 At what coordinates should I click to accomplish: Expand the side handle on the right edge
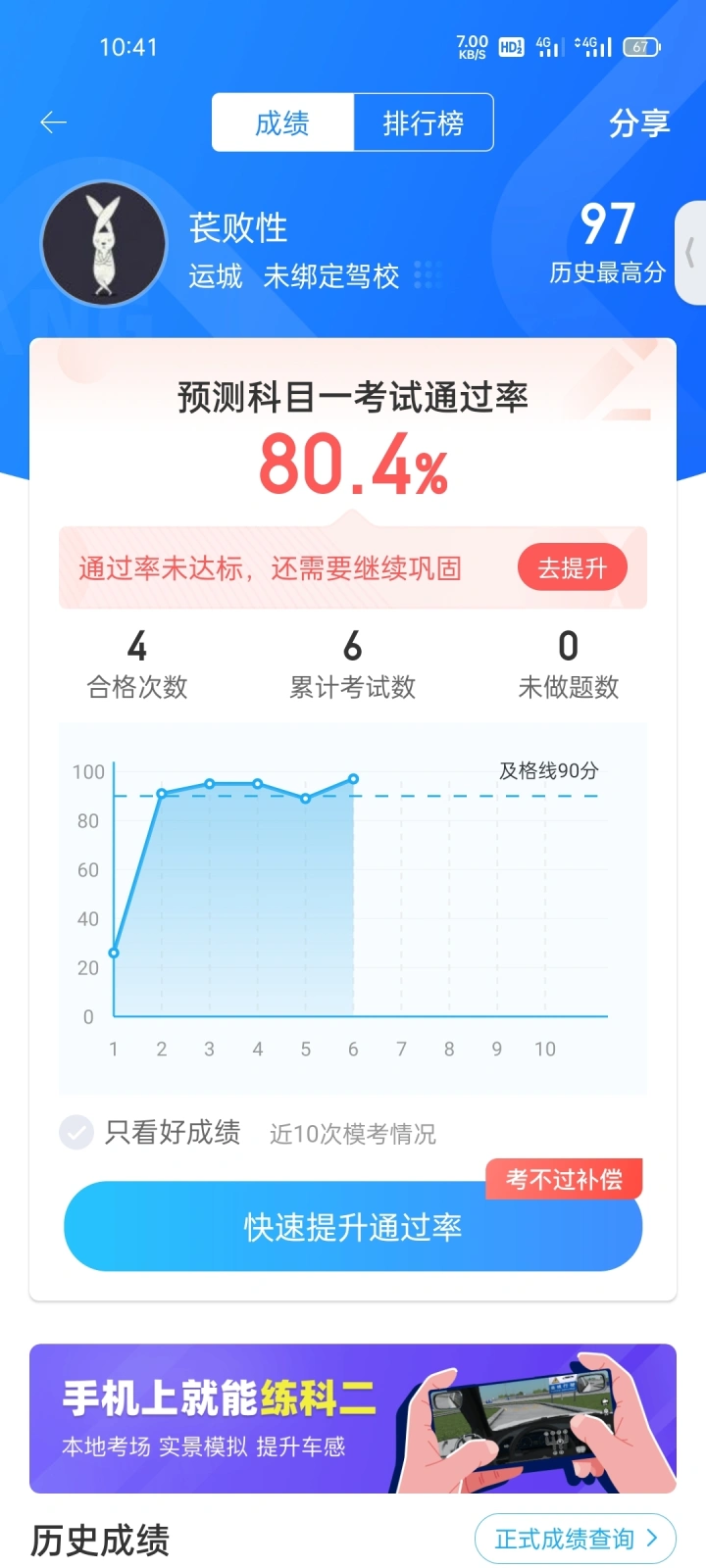point(690,253)
